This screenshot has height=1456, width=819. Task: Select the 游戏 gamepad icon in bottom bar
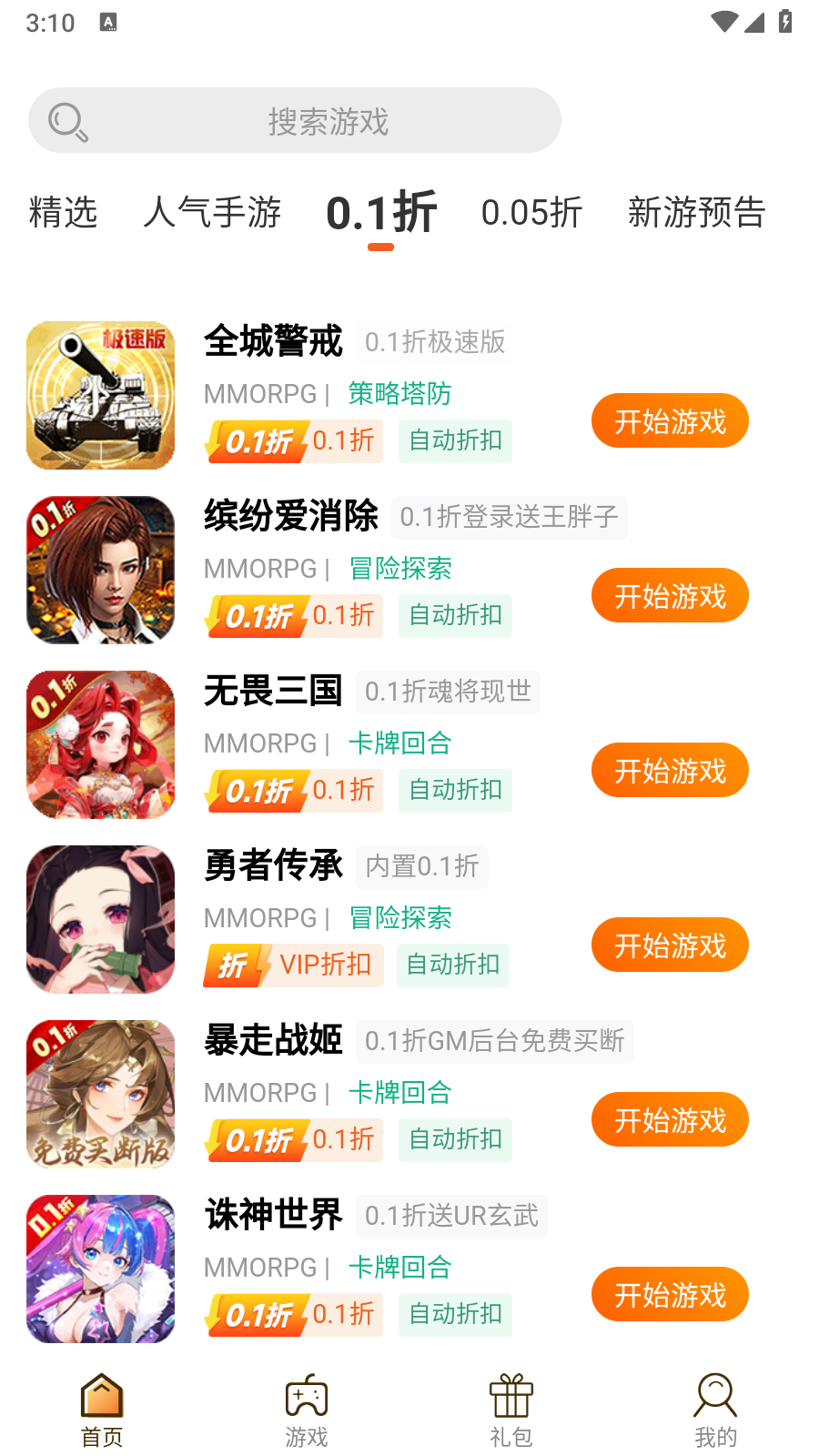pyautogui.click(x=306, y=1399)
